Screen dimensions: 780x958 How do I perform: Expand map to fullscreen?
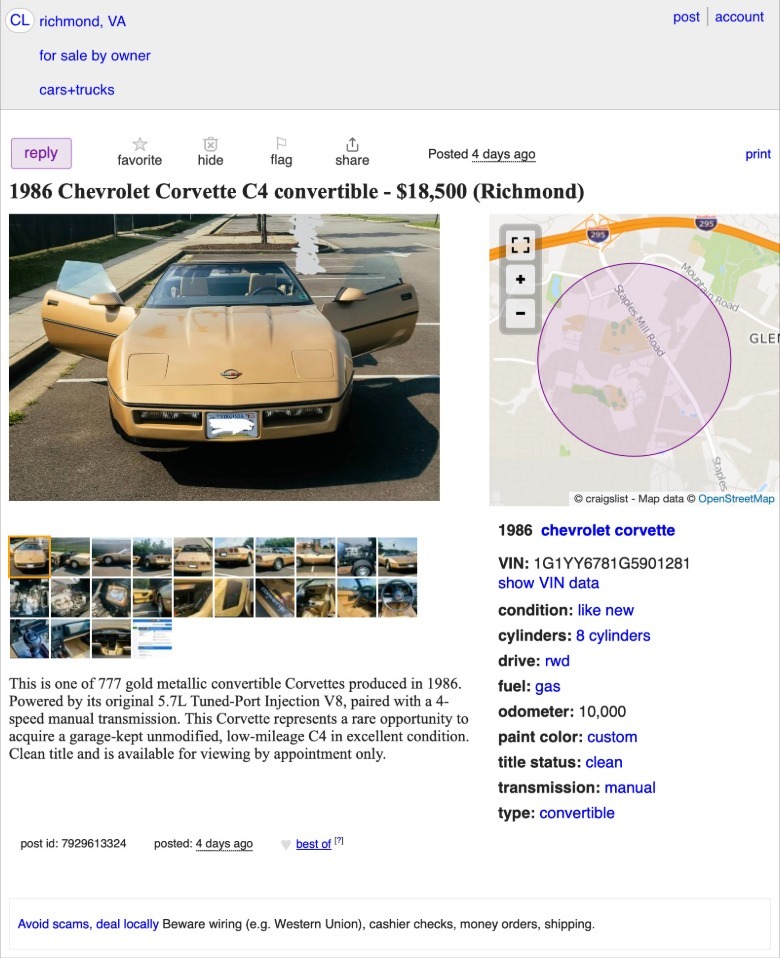point(520,245)
